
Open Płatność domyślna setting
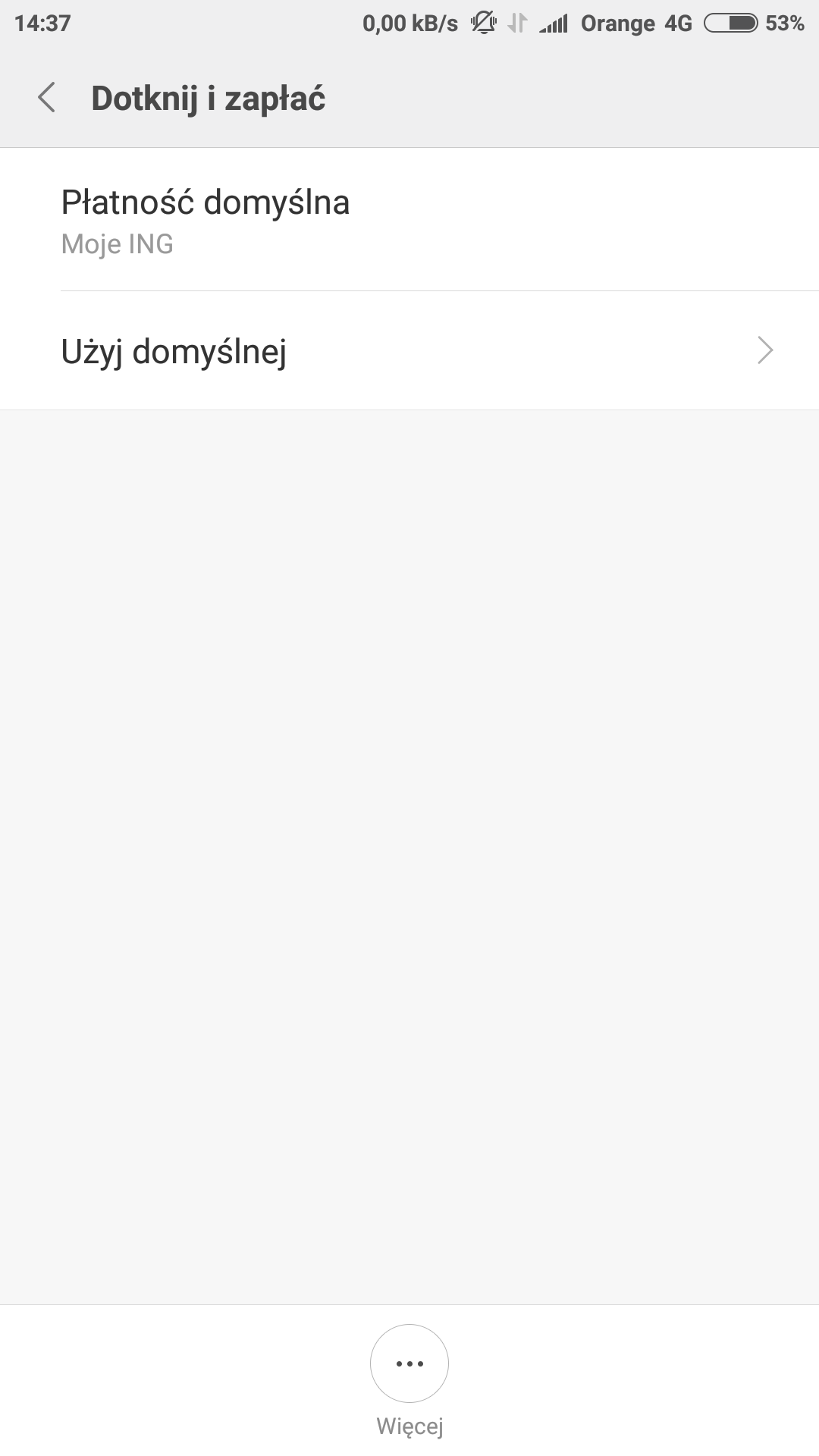pyautogui.click(x=409, y=220)
